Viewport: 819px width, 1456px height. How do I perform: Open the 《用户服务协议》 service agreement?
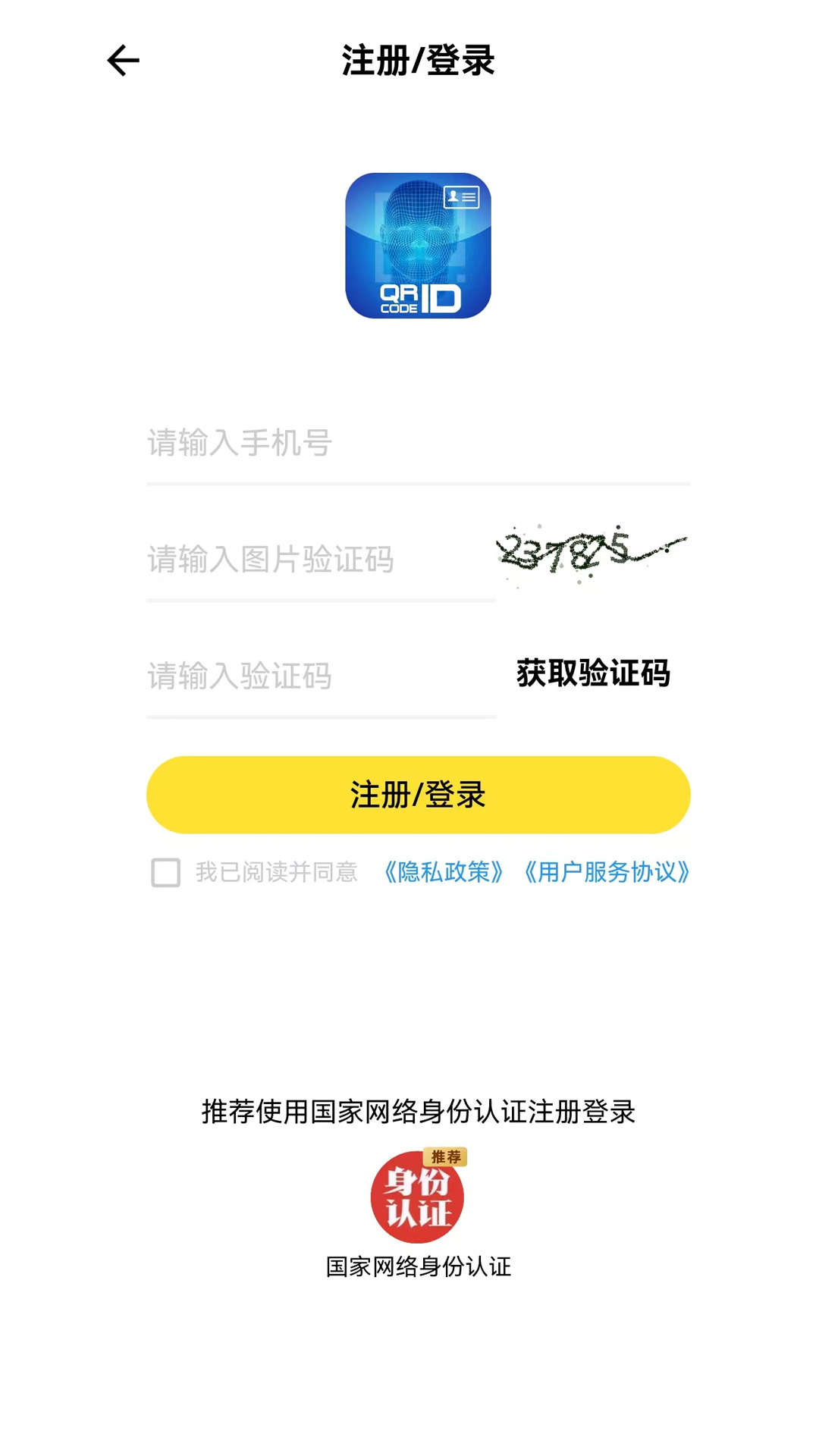pos(607,874)
